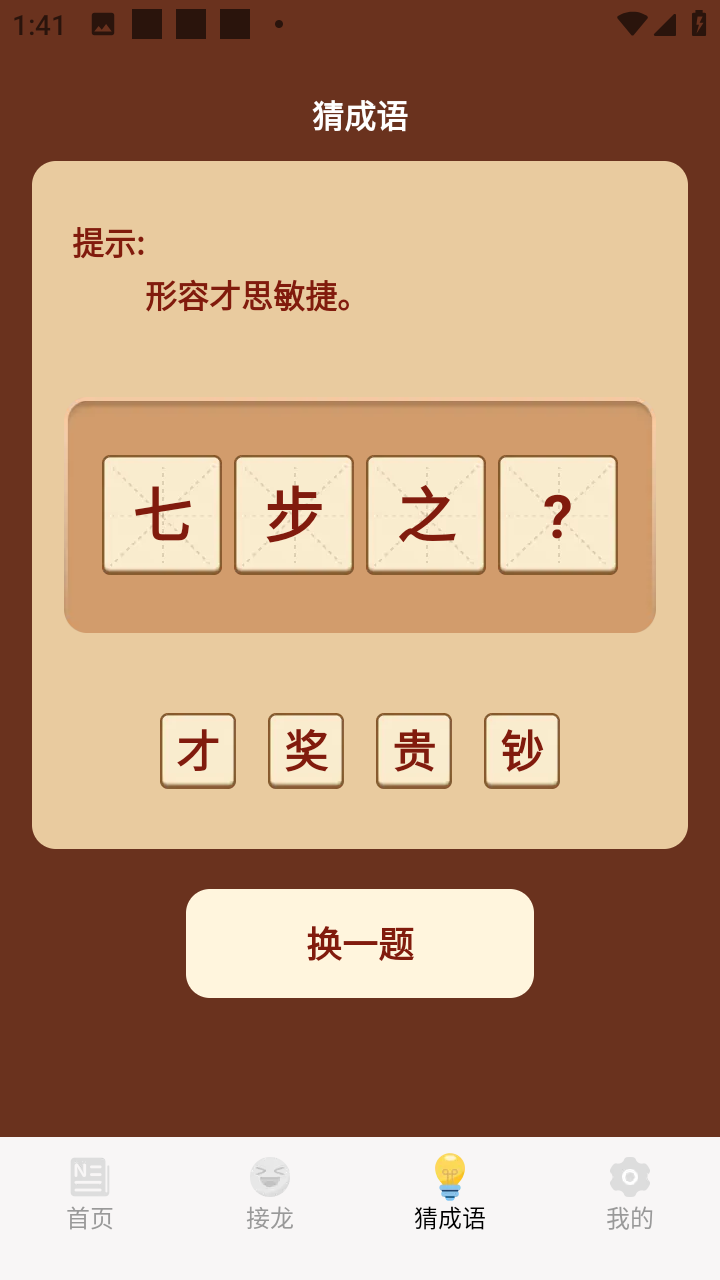
Task: Tap the 钞 answer choice
Action: (x=522, y=750)
